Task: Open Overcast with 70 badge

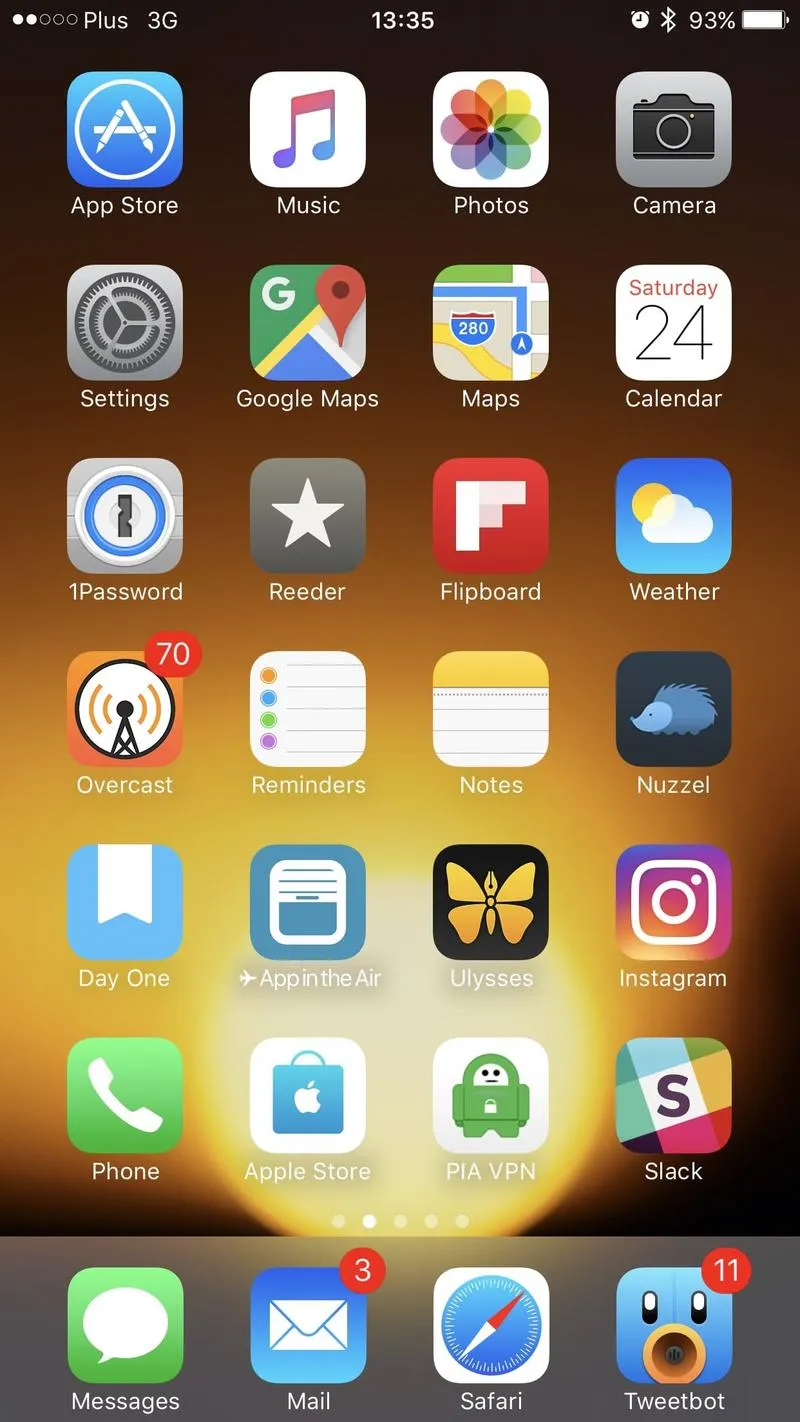Action: 125,709
